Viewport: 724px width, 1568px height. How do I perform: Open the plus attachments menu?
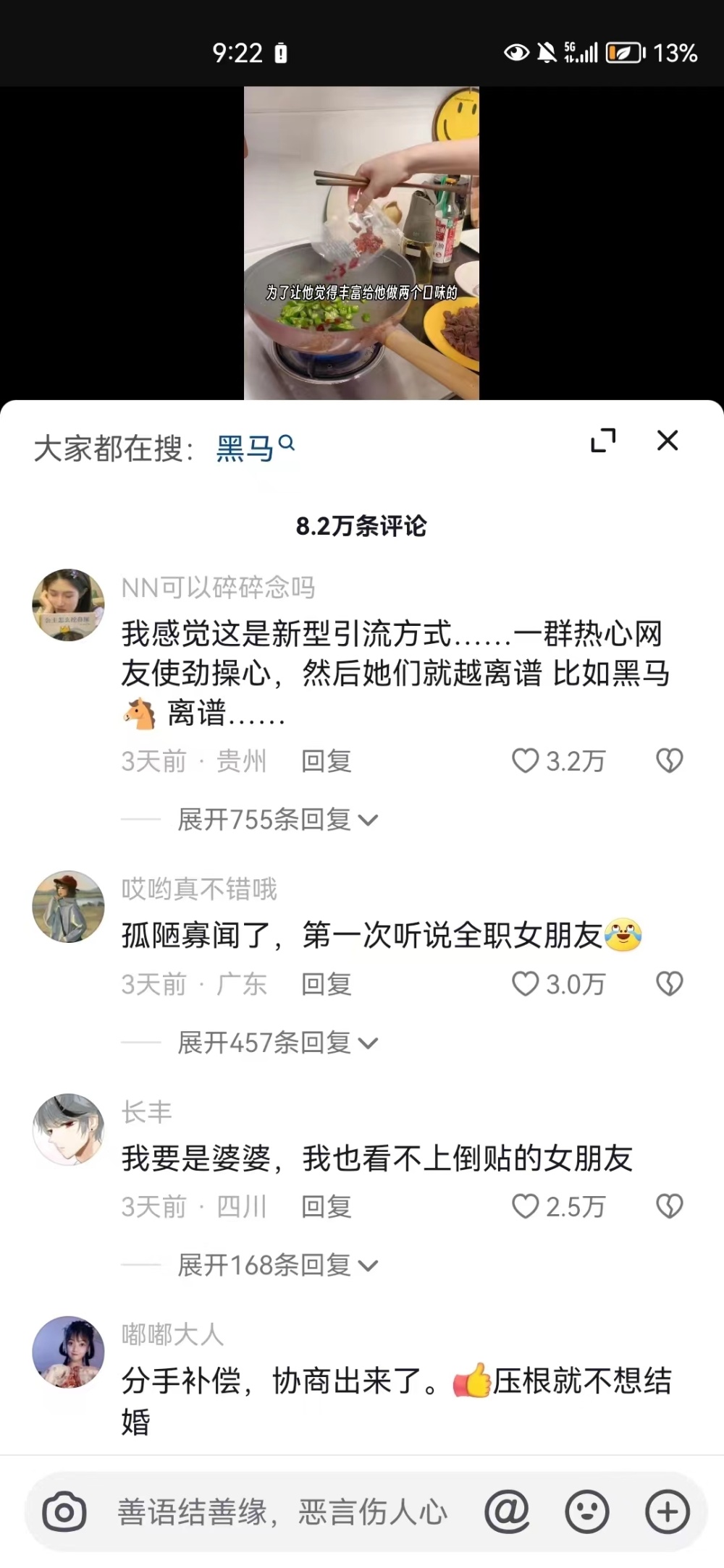(667, 1512)
